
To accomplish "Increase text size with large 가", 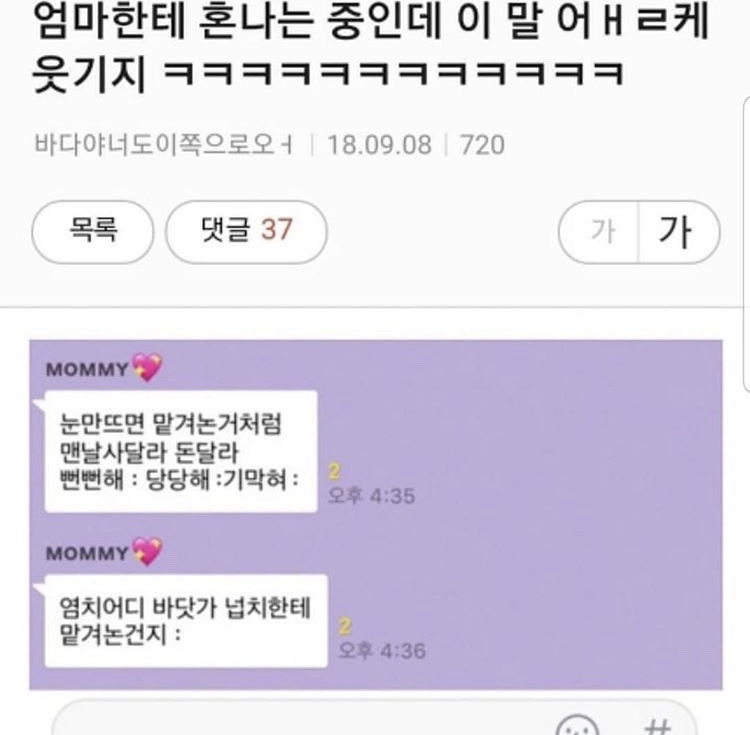I will [x=677, y=233].
